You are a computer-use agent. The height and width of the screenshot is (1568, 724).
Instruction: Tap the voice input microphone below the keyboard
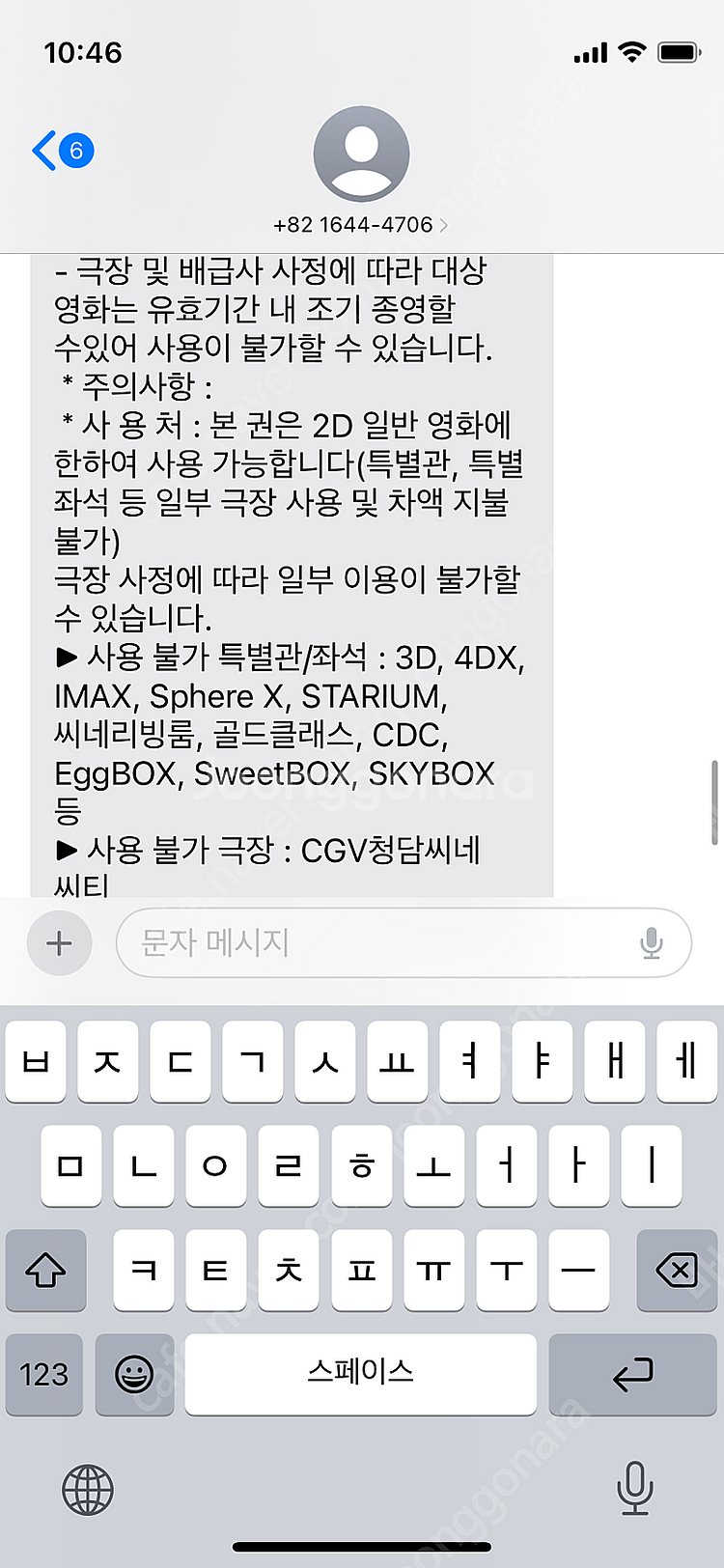[x=635, y=1491]
